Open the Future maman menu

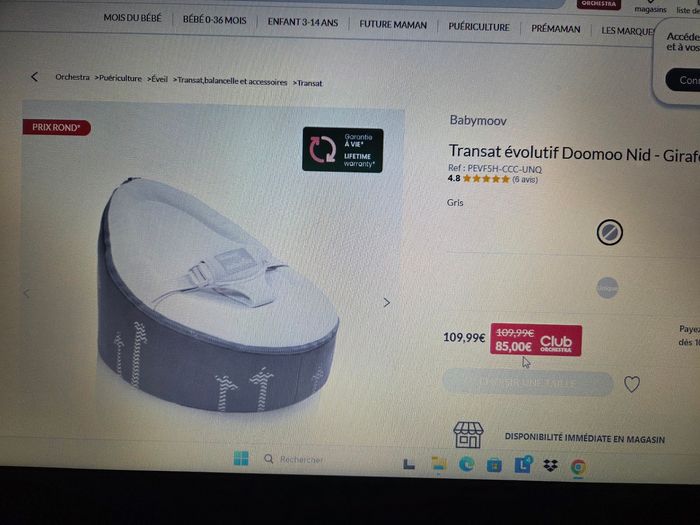(x=393, y=24)
